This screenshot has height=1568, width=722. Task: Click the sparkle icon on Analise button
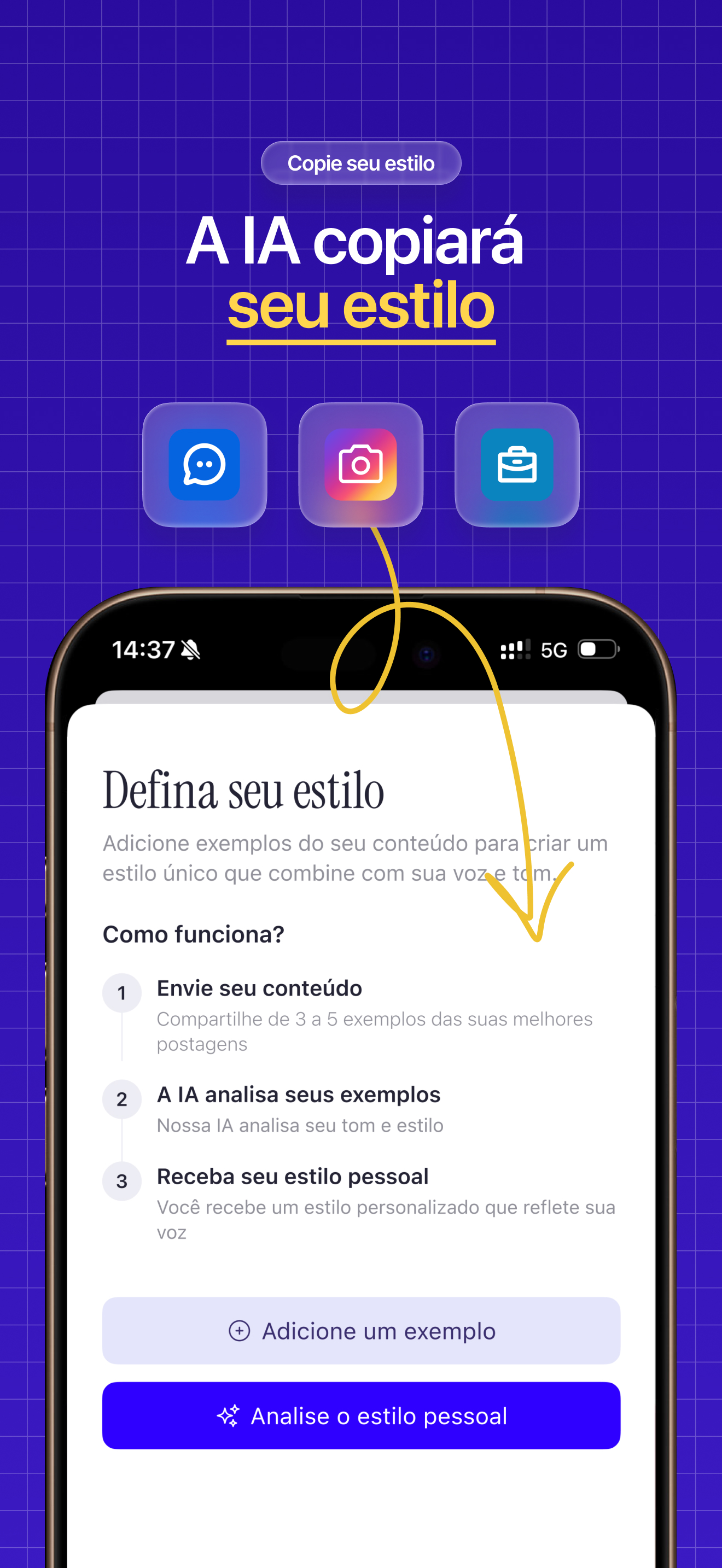tap(230, 1416)
